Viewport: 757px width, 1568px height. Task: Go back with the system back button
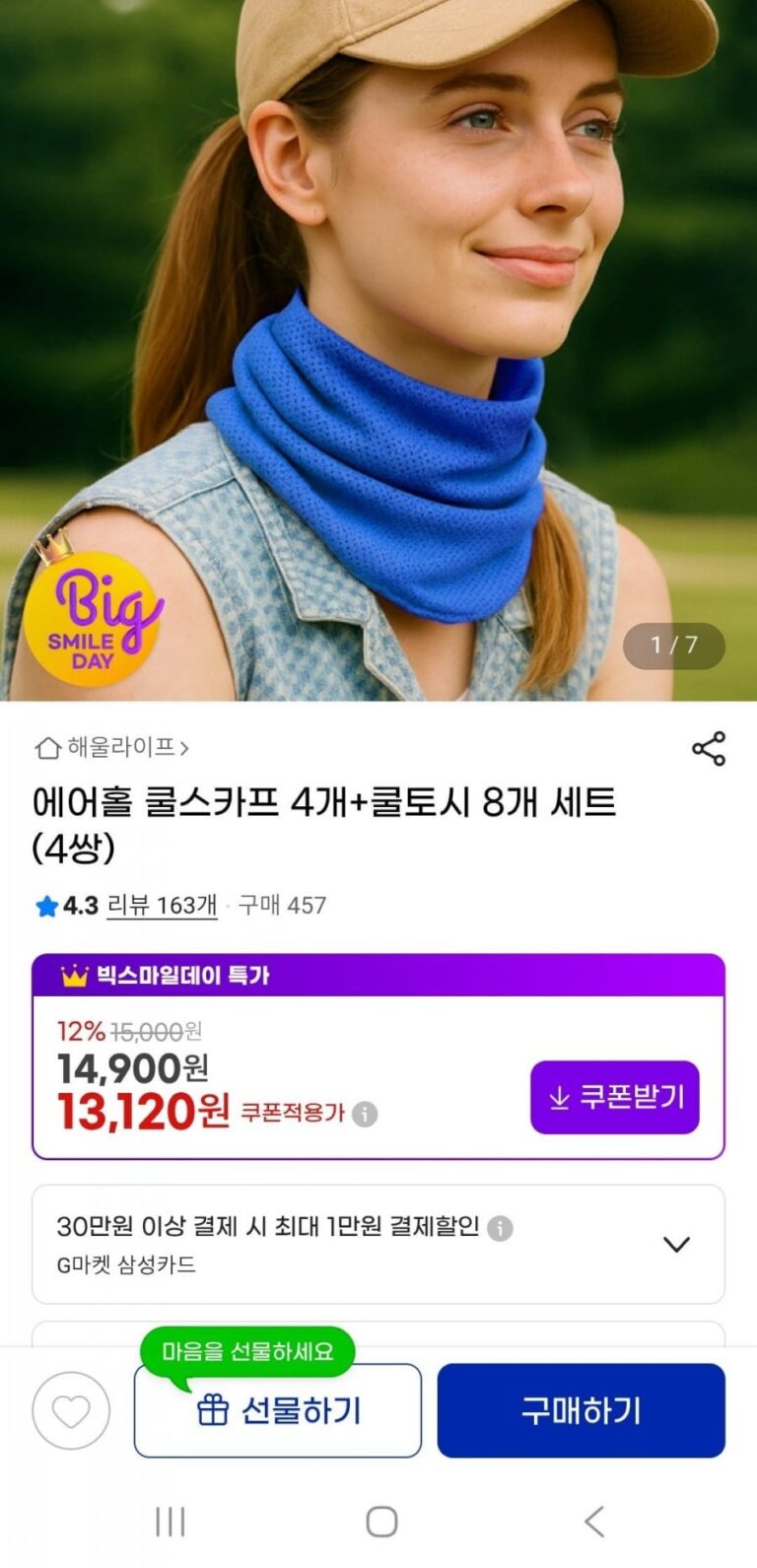pos(594,1522)
